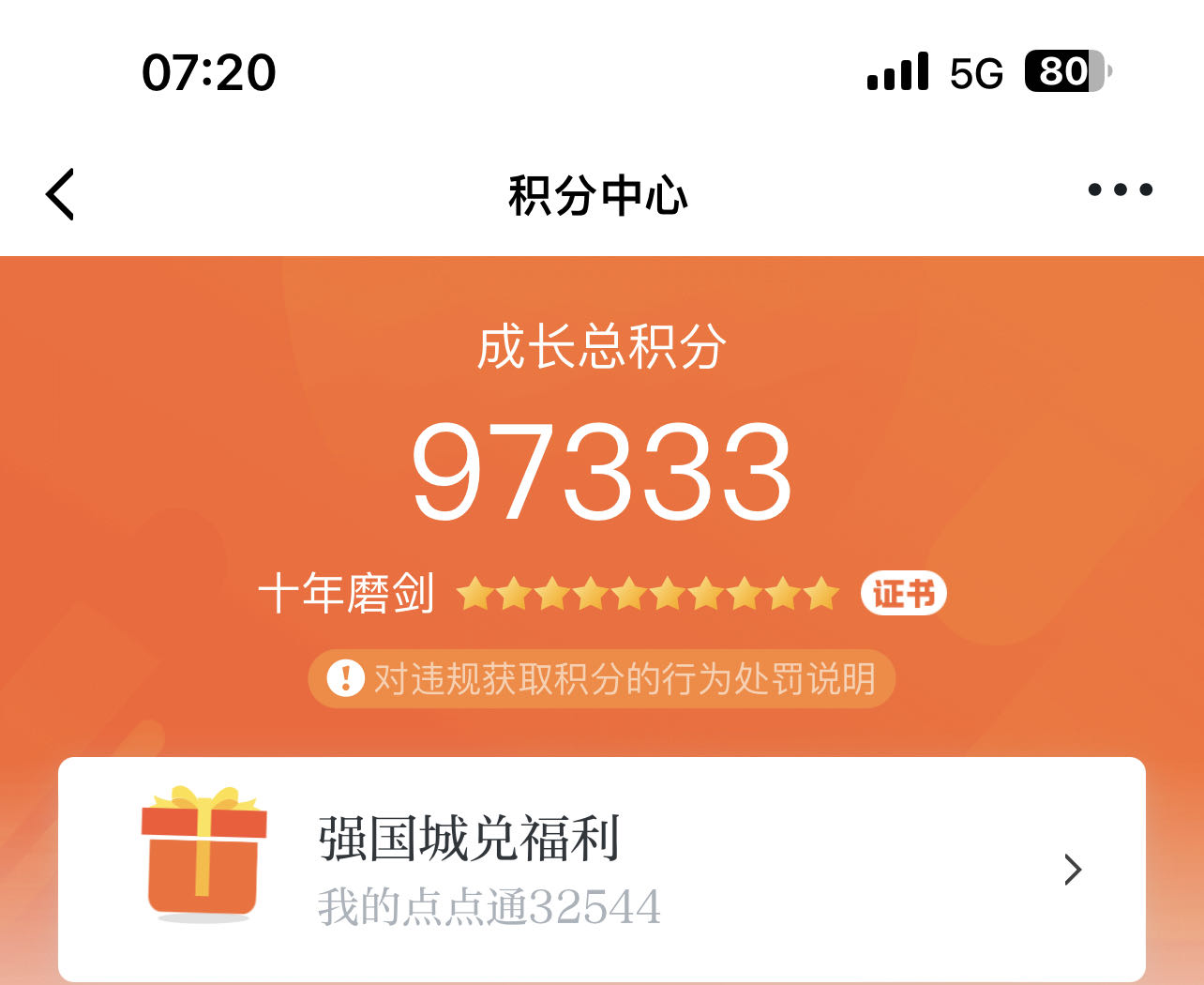1204x985 pixels.
Task: Open the 强国城兑福利 card
Action: click(x=602, y=869)
